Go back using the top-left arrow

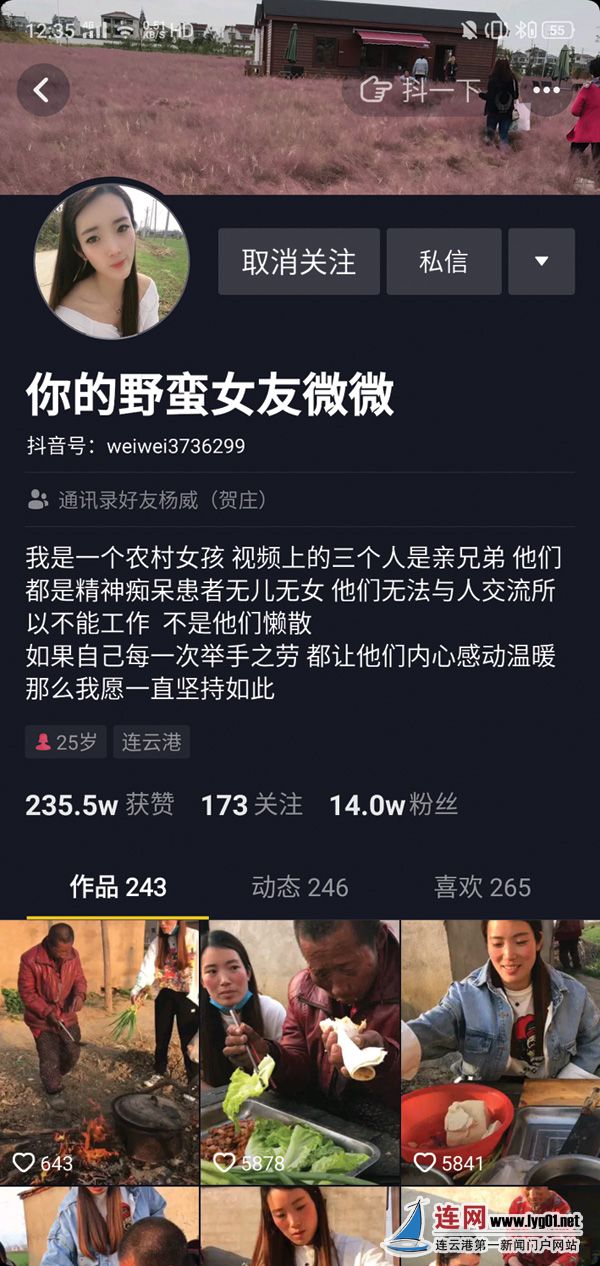tap(42, 90)
